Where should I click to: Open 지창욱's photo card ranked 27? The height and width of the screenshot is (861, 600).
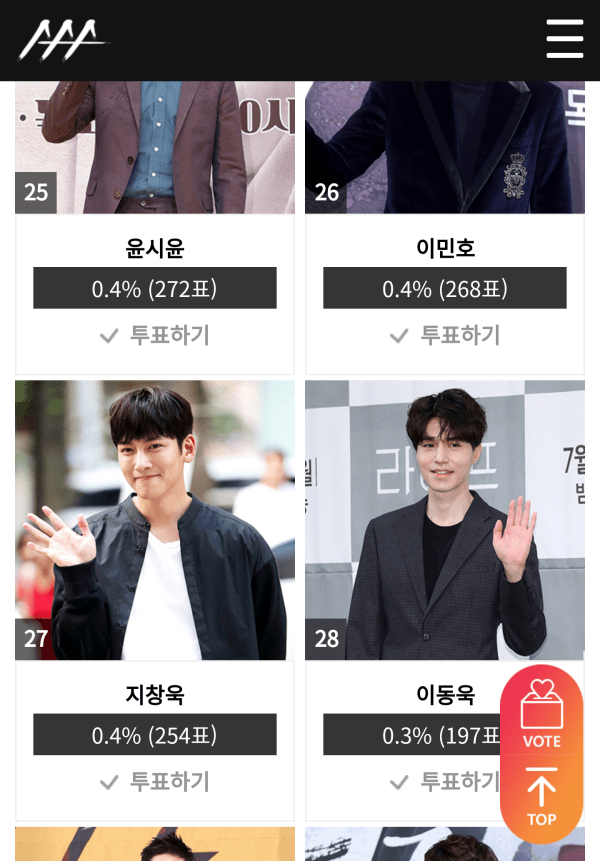(155, 520)
